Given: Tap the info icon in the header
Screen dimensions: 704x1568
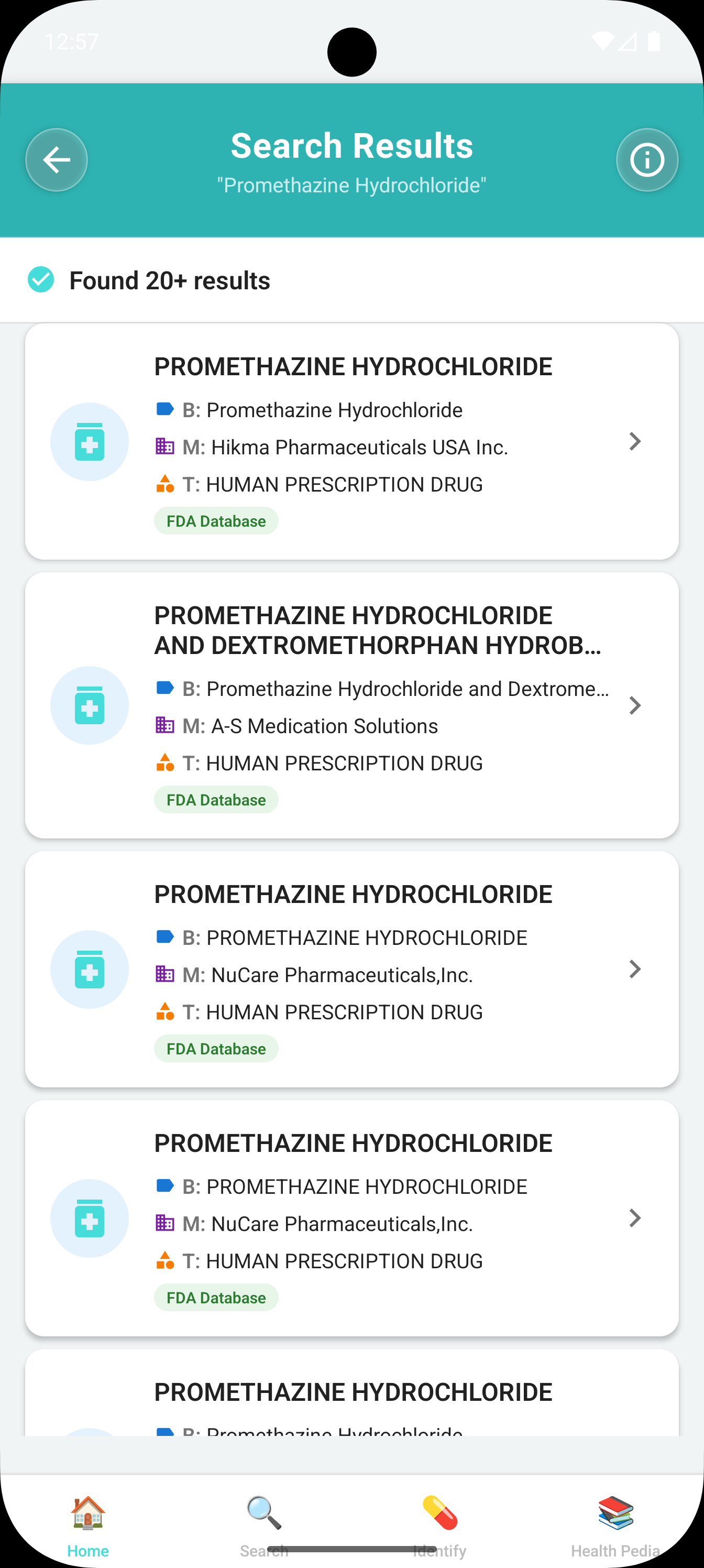Looking at the screenshot, I should tap(647, 159).
